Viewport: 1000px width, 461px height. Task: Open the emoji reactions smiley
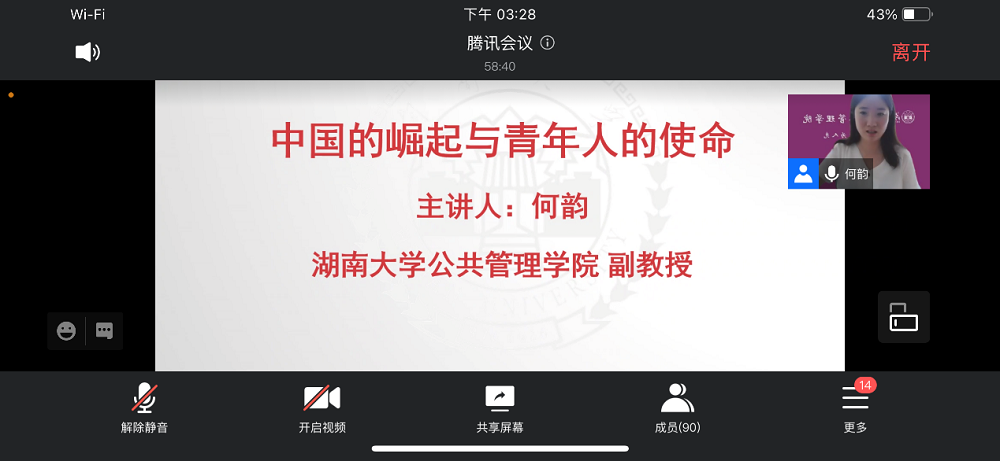[x=66, y=330]
